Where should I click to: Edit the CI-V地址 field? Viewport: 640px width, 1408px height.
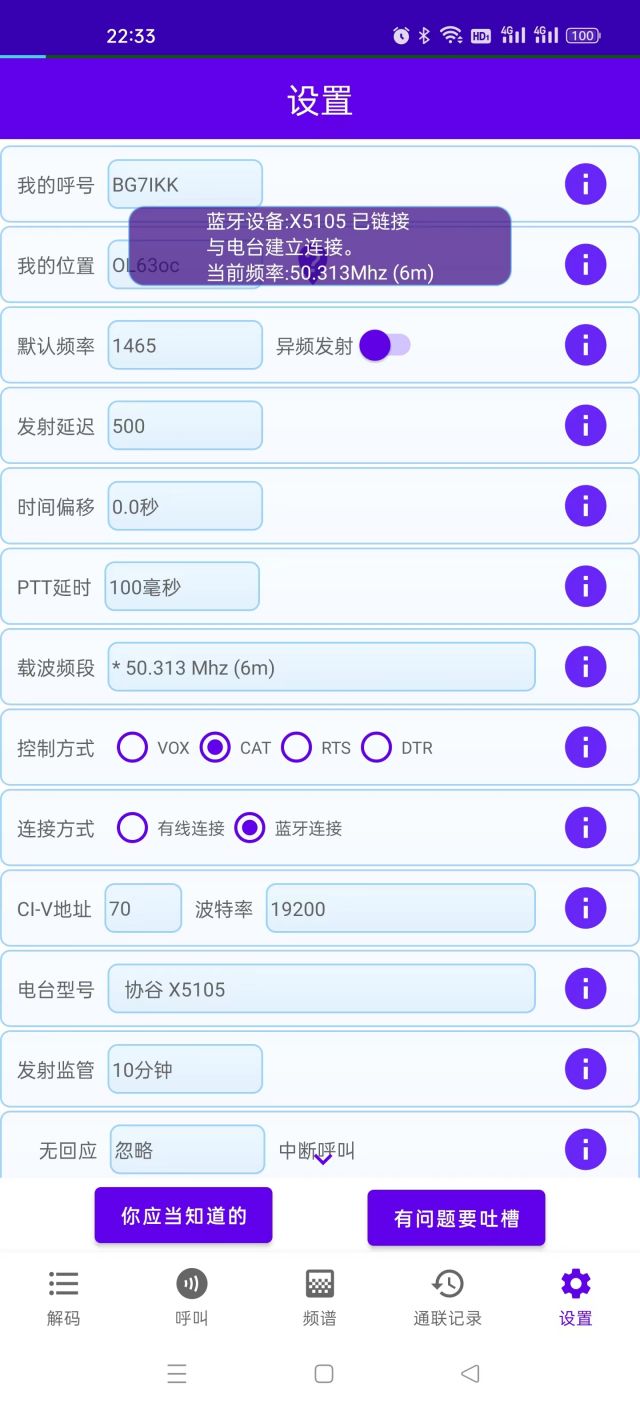coord(143,909)
